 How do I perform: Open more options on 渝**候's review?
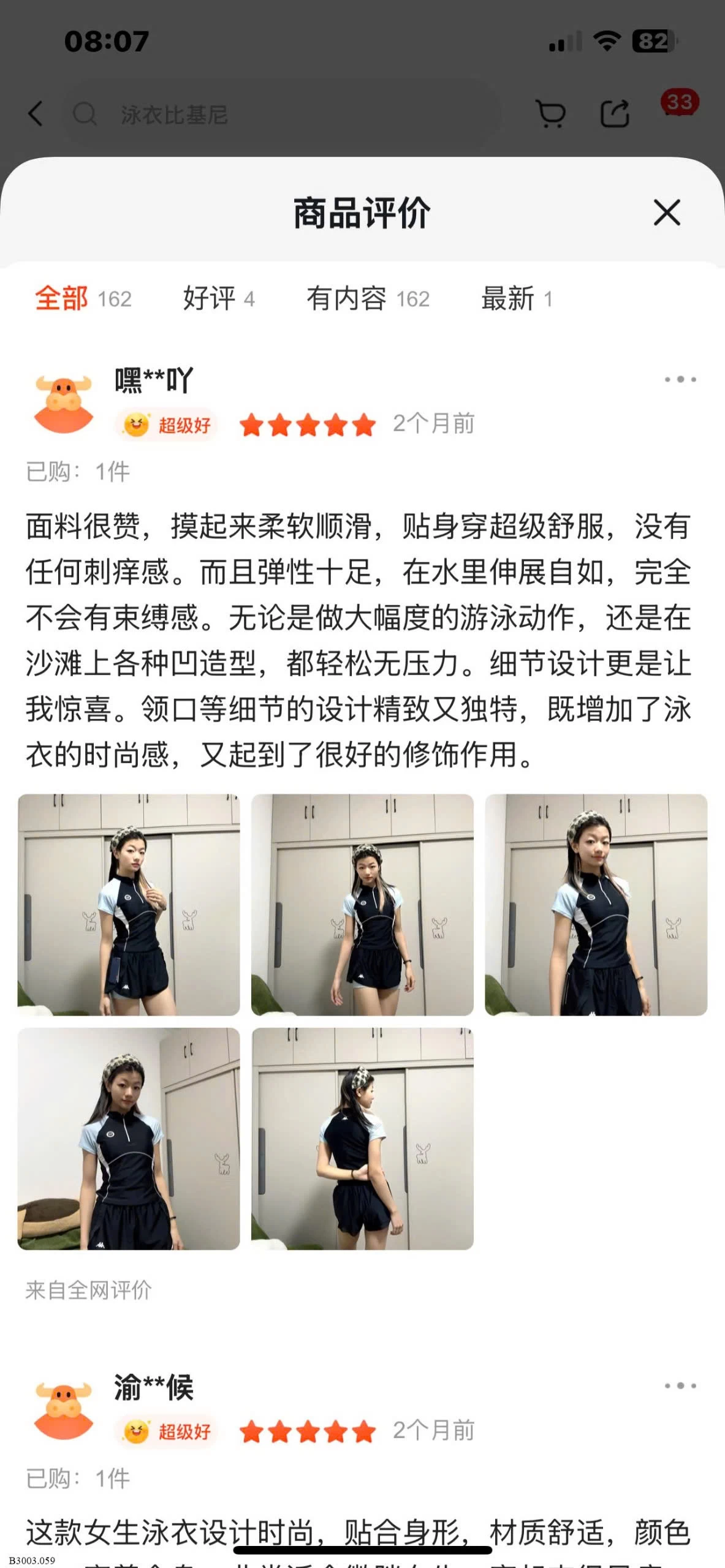(680, 1385)
